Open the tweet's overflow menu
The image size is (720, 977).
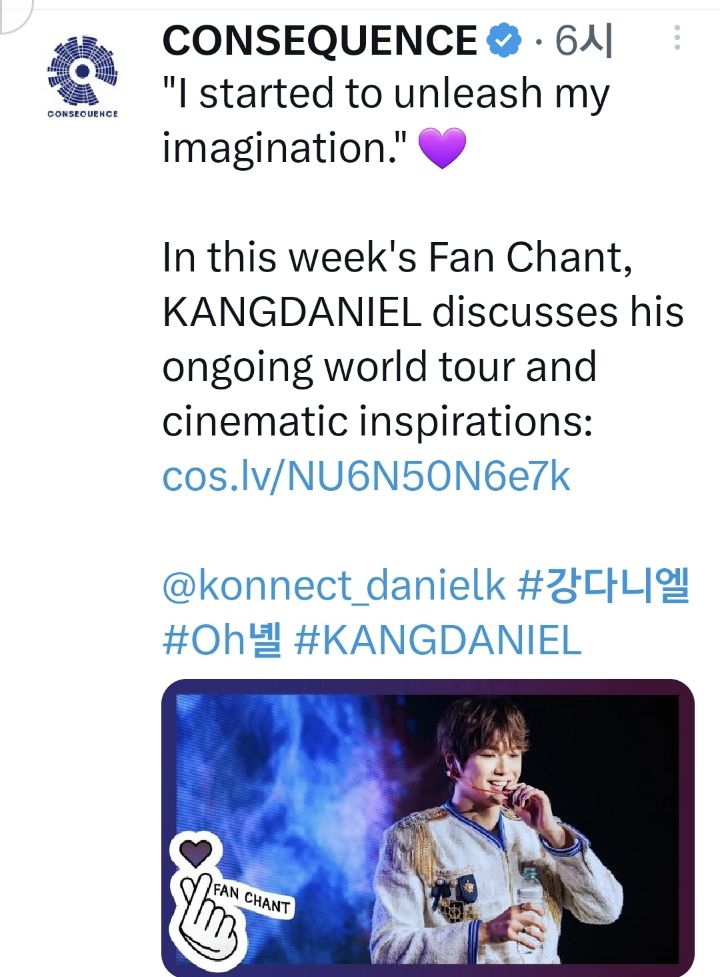pyautogui.click(x=677, y=40)
